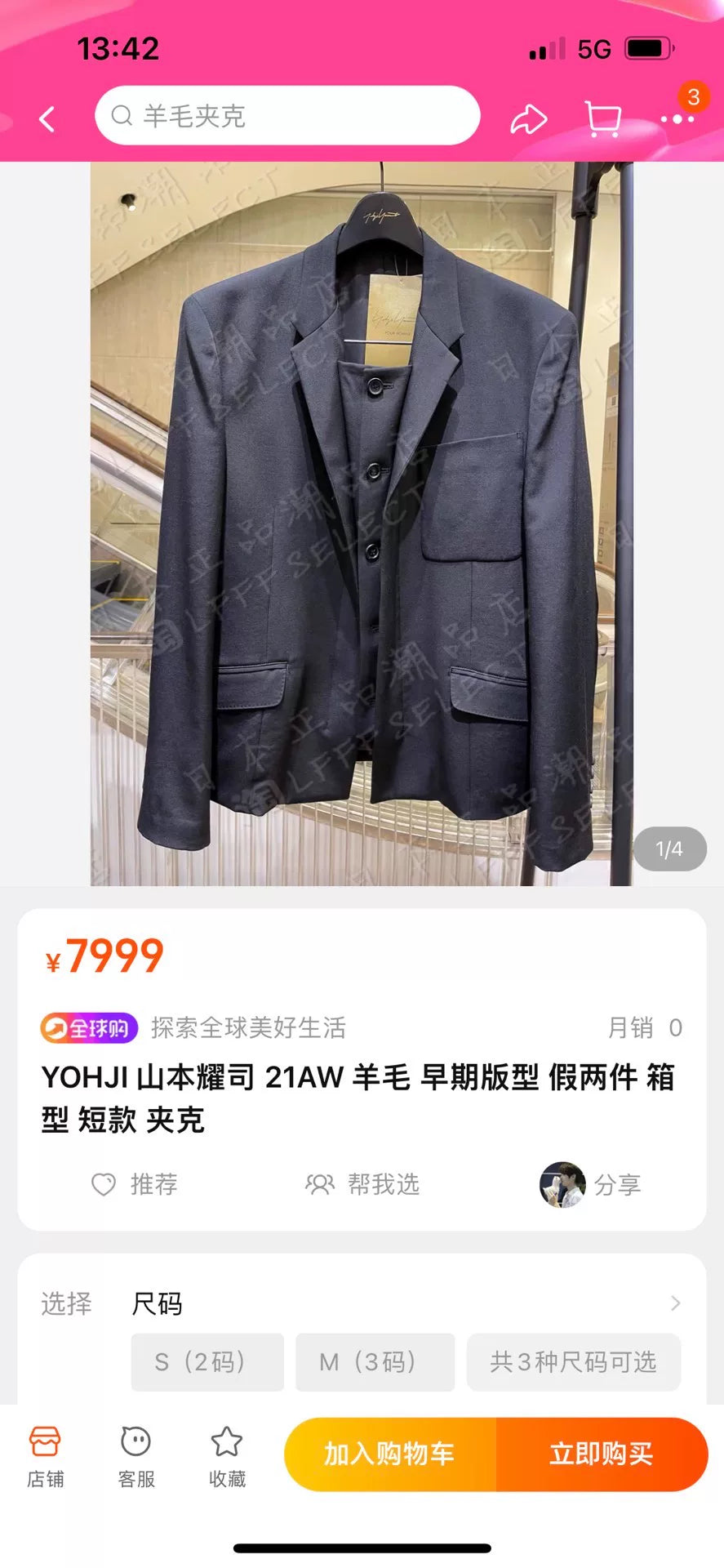
Task: Tap the back arrow to exit product page
Action: [47, 117]
